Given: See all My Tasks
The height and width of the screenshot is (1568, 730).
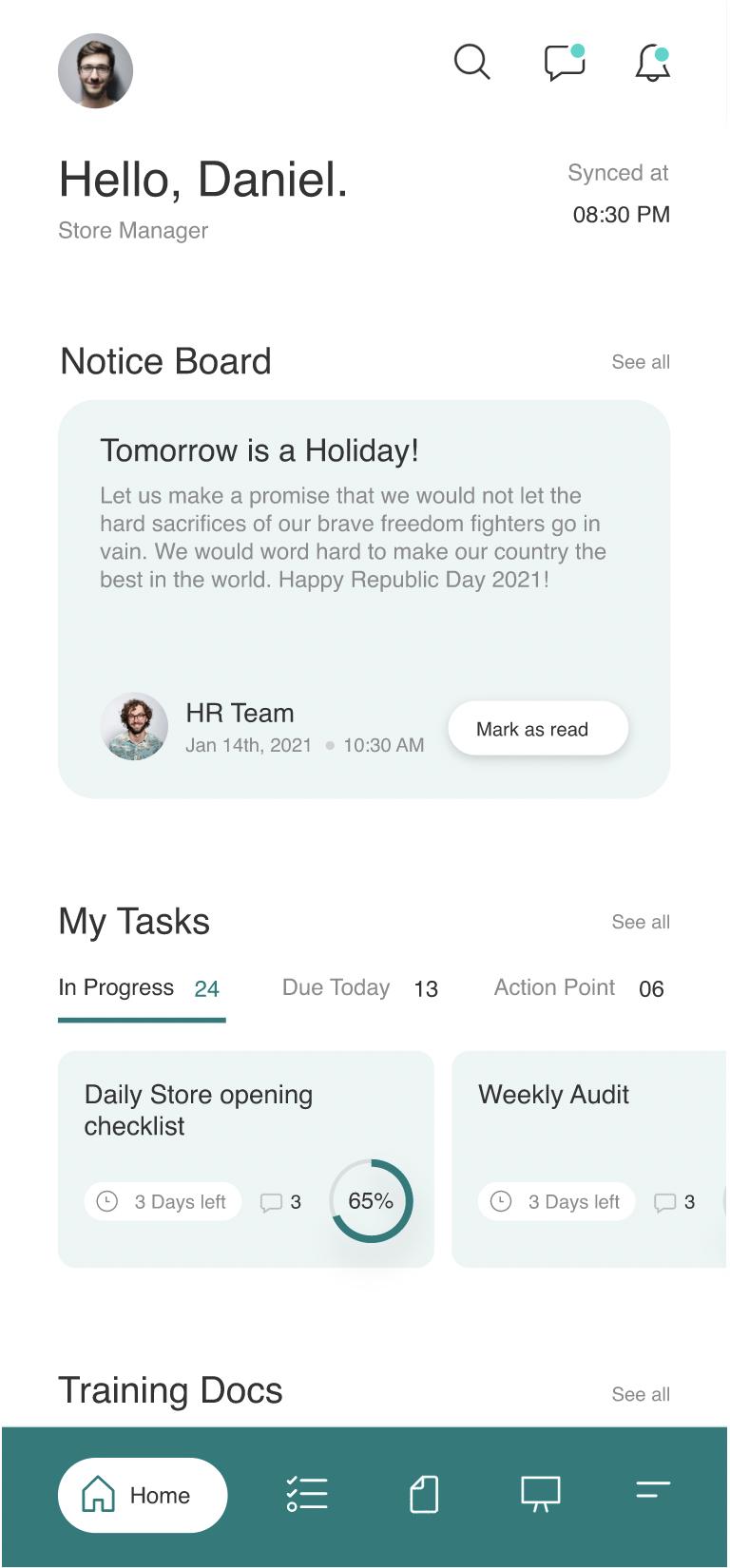Looking at the screenshot, I should click(x=641, y=922).
